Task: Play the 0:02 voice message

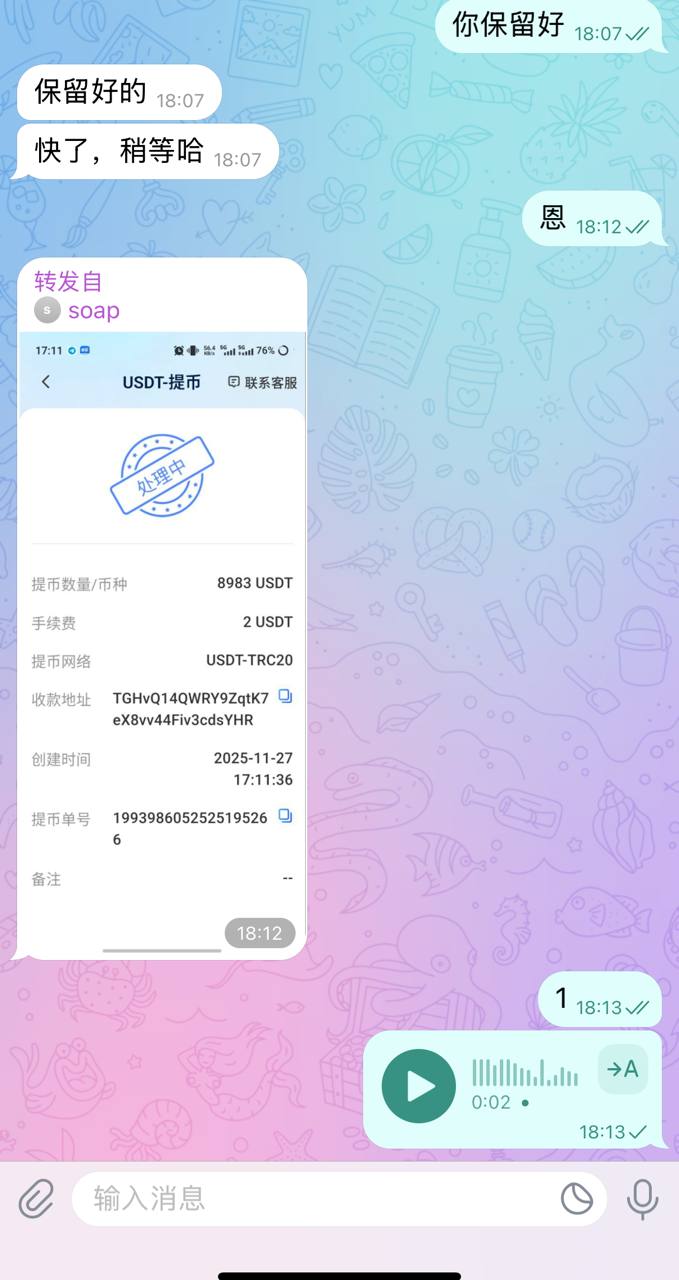Action: coord(418,1086)
